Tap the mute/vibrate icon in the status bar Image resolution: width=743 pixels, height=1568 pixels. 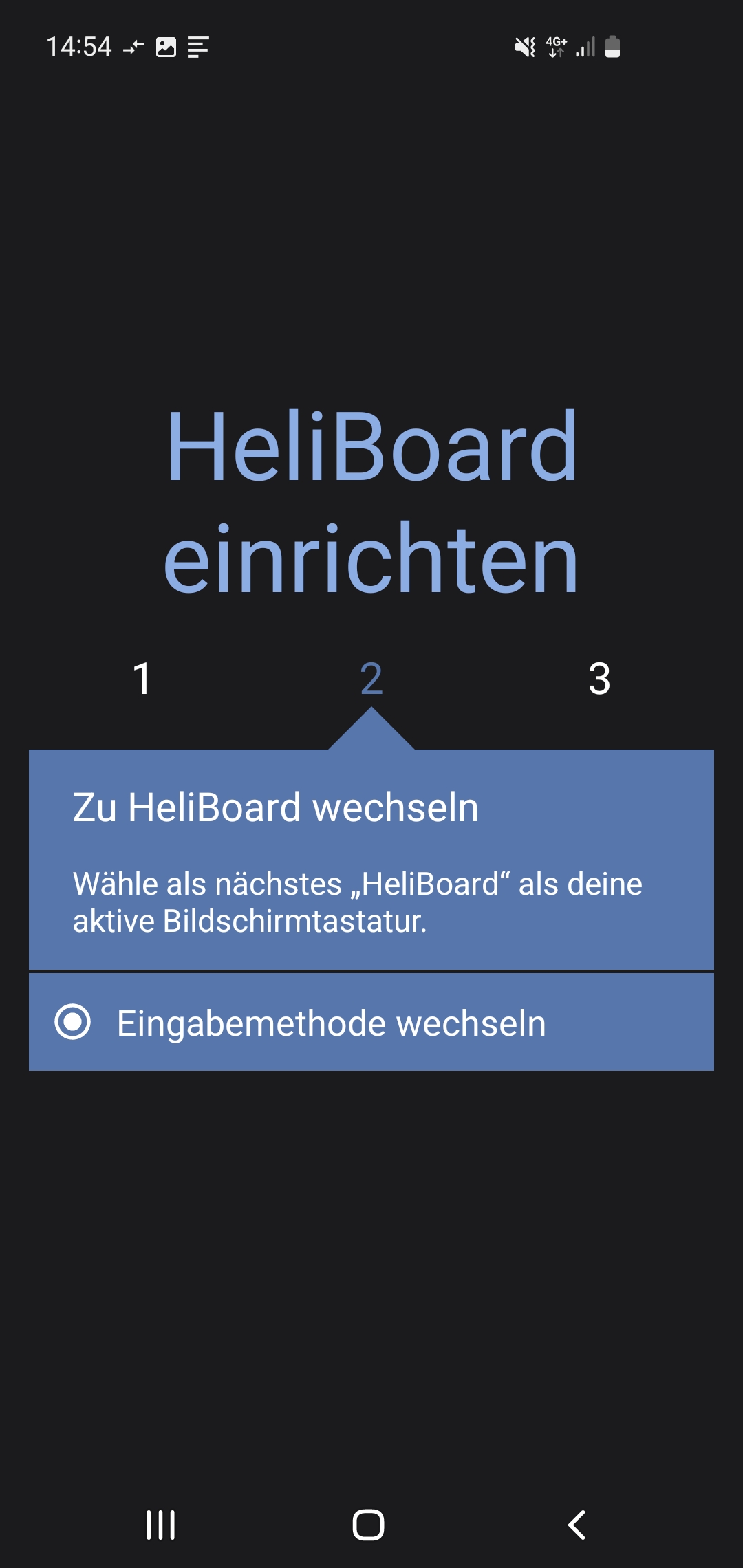[524, 45]
